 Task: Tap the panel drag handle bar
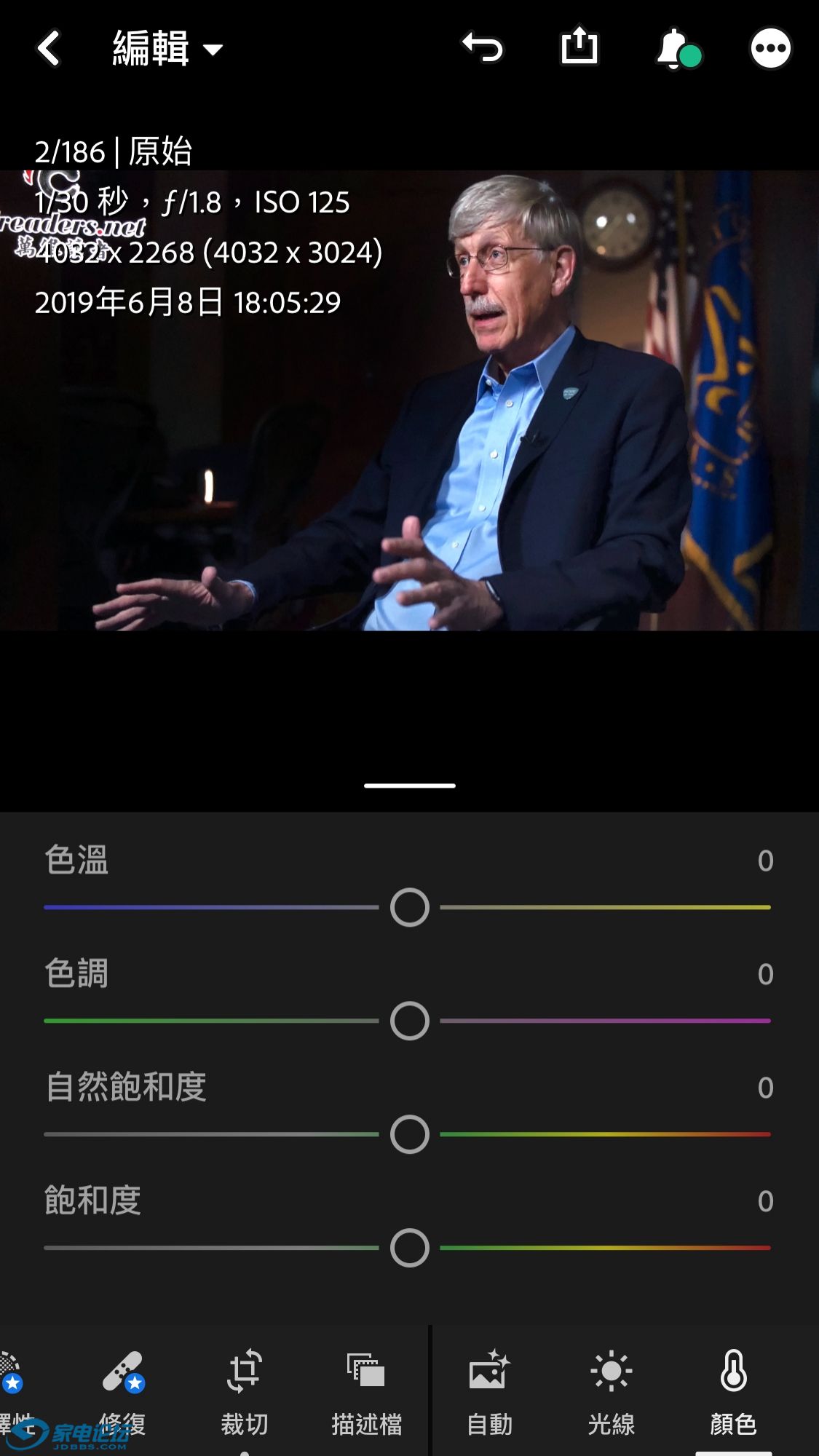pos(410,786)
